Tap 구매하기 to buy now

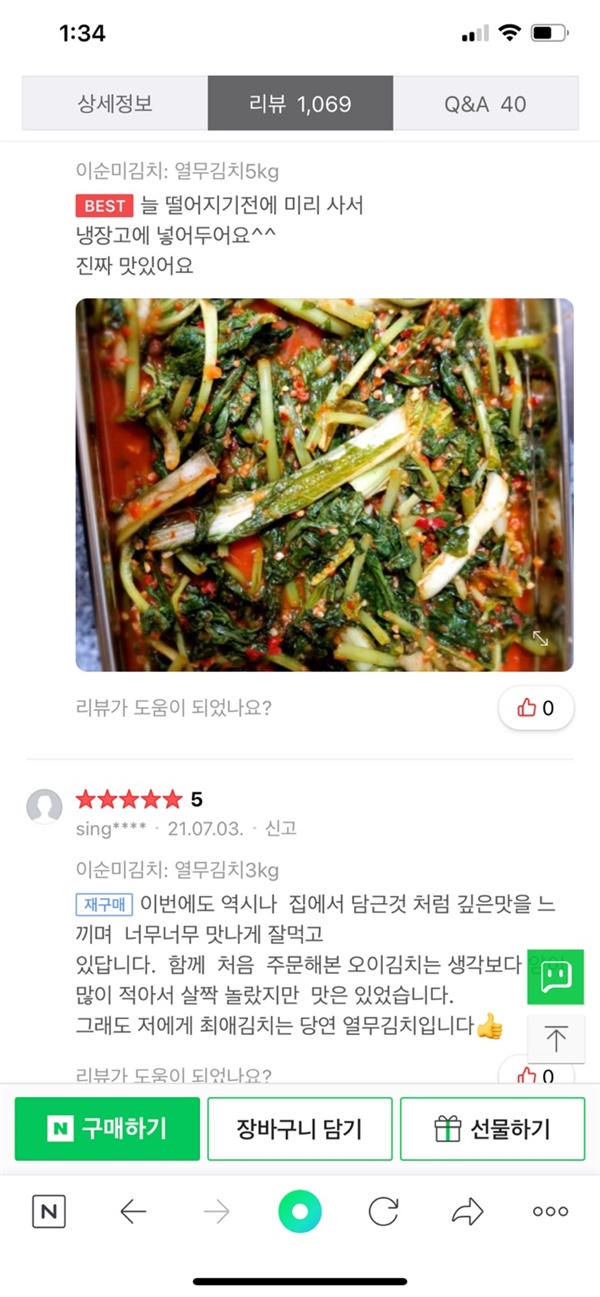pos(107,1129)
